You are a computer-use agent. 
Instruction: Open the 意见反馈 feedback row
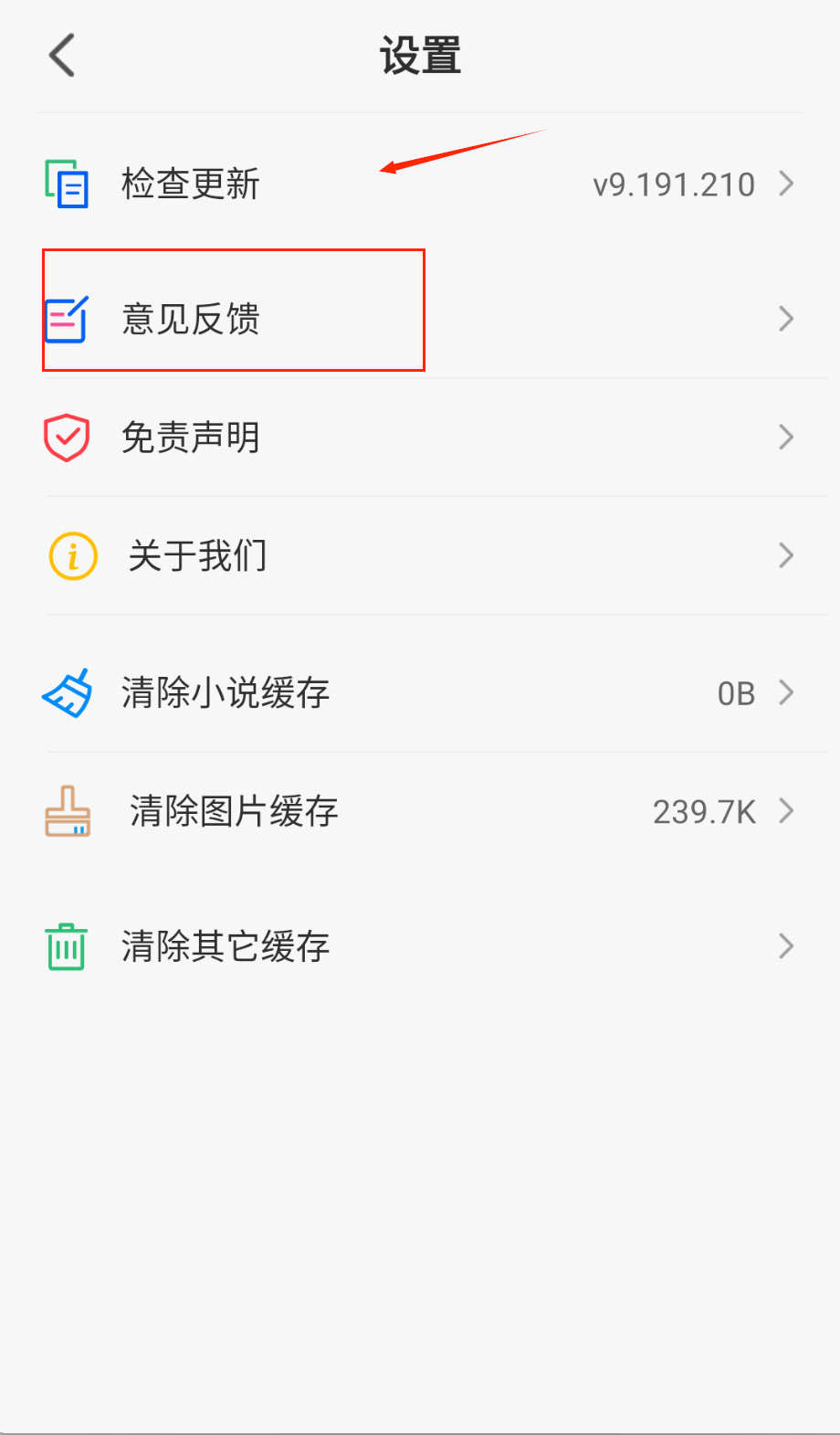(x=191, y=319)
